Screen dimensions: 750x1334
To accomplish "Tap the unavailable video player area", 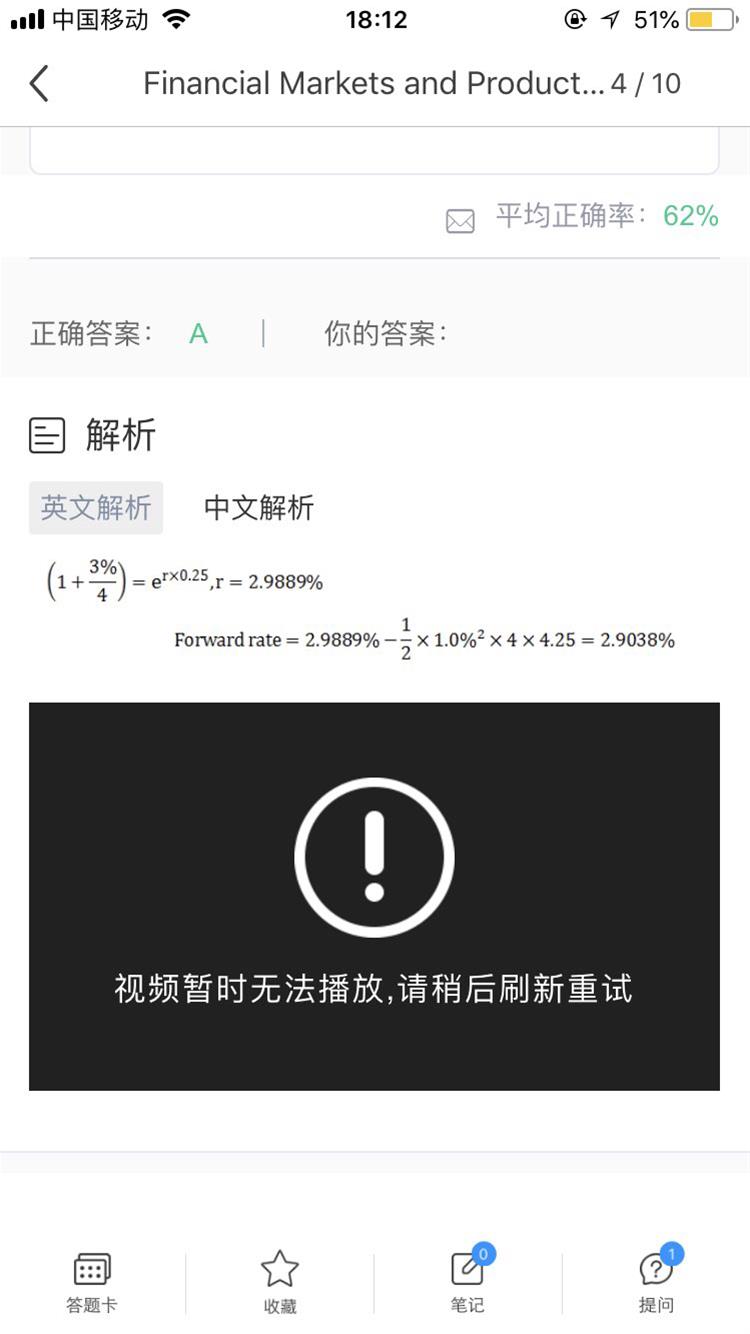I will point(374,896).
